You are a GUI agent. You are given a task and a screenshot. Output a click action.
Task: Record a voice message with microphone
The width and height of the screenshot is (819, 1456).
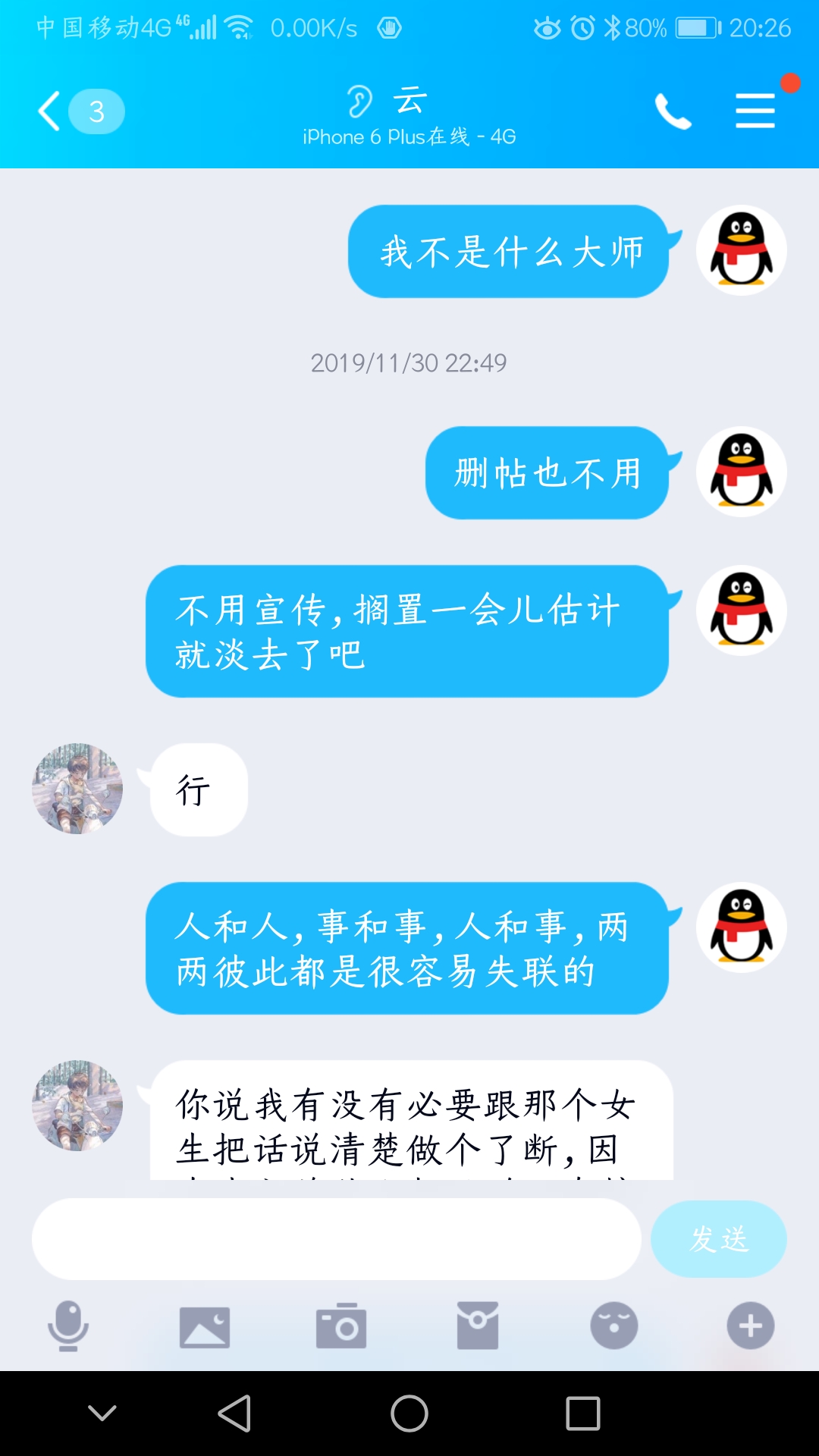68,1326
